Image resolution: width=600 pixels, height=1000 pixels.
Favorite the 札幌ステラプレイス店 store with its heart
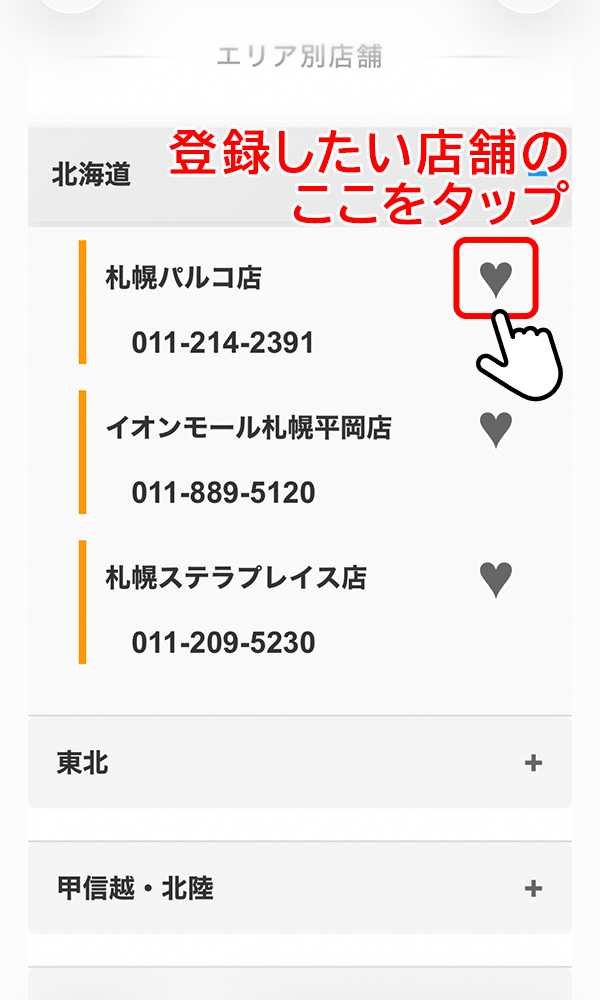(x=496, y=579)
